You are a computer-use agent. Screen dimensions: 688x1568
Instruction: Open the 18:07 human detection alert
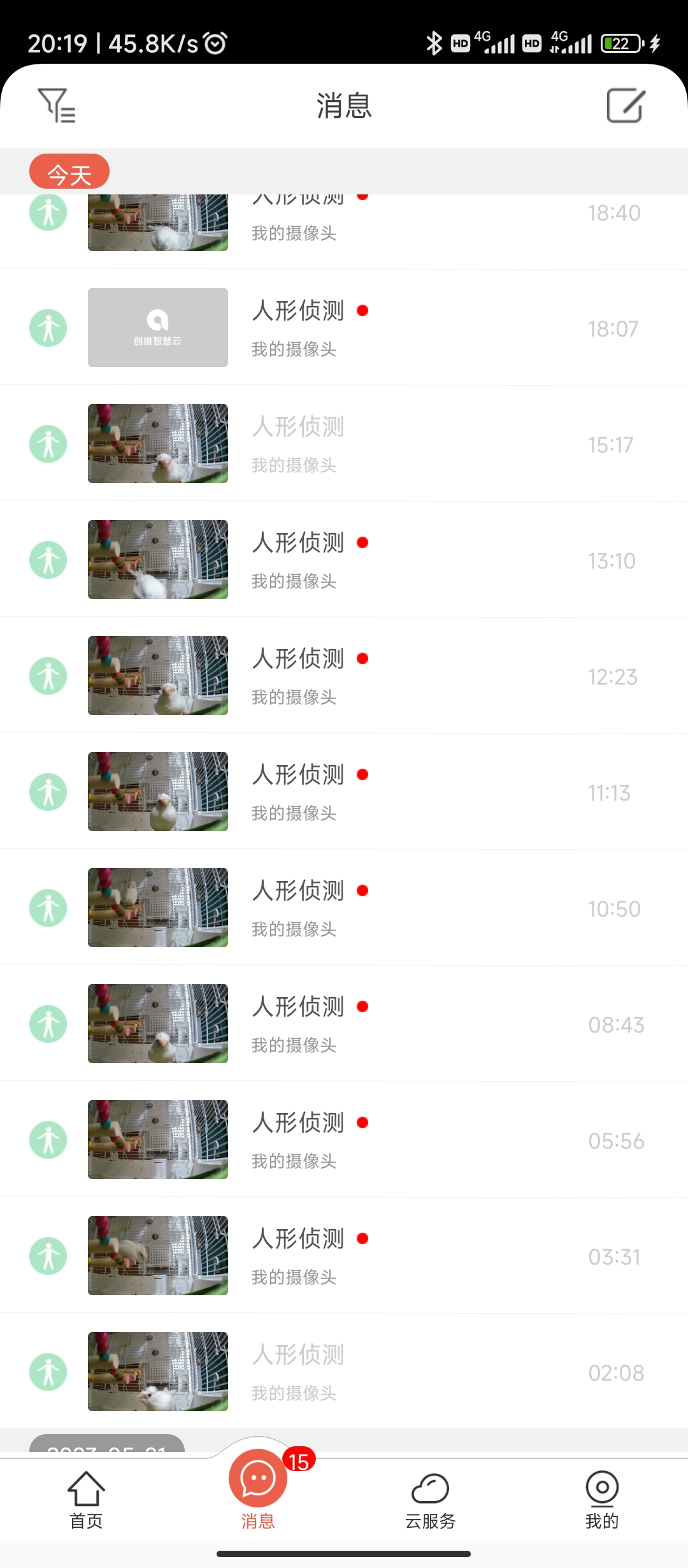click(344, 328)
